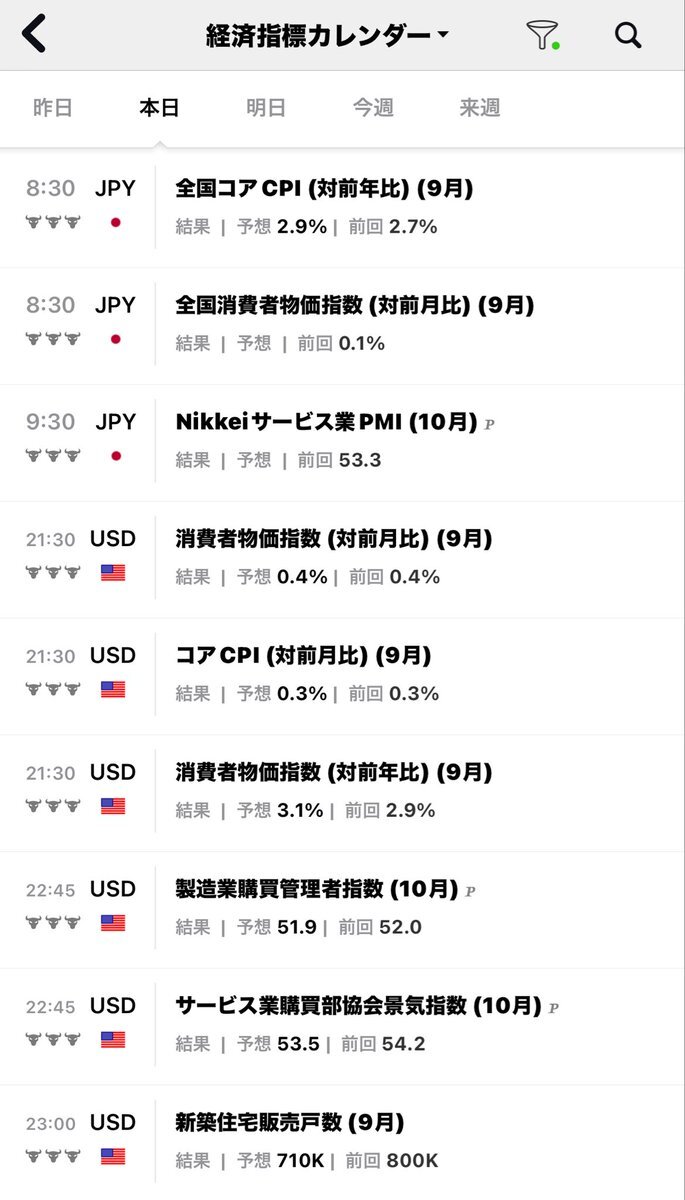The image size is (685, 1200).
Task: Switch to the 明日 tab
Action: point(266,108)
